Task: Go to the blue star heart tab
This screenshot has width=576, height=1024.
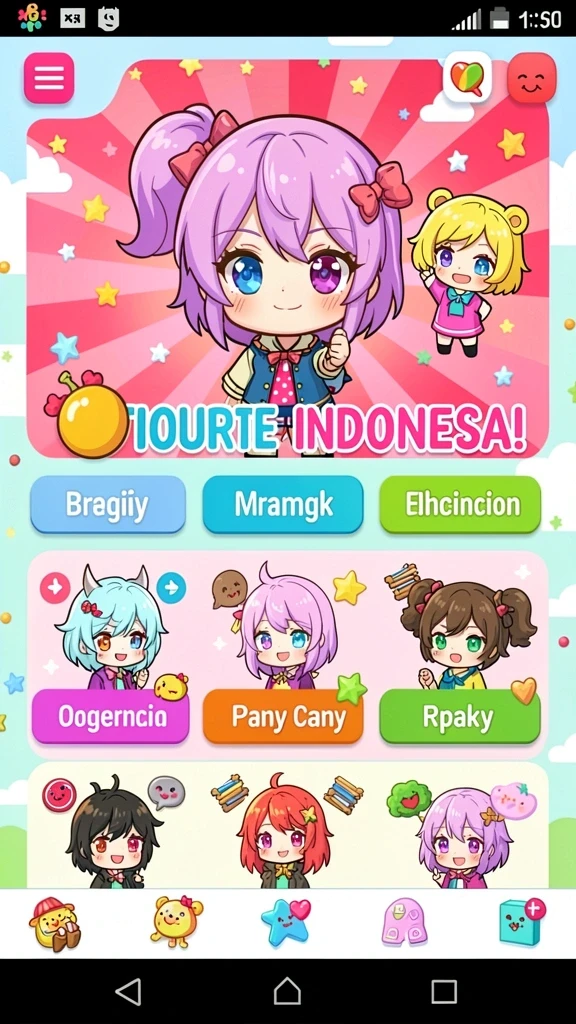Action: pos(286,922)
